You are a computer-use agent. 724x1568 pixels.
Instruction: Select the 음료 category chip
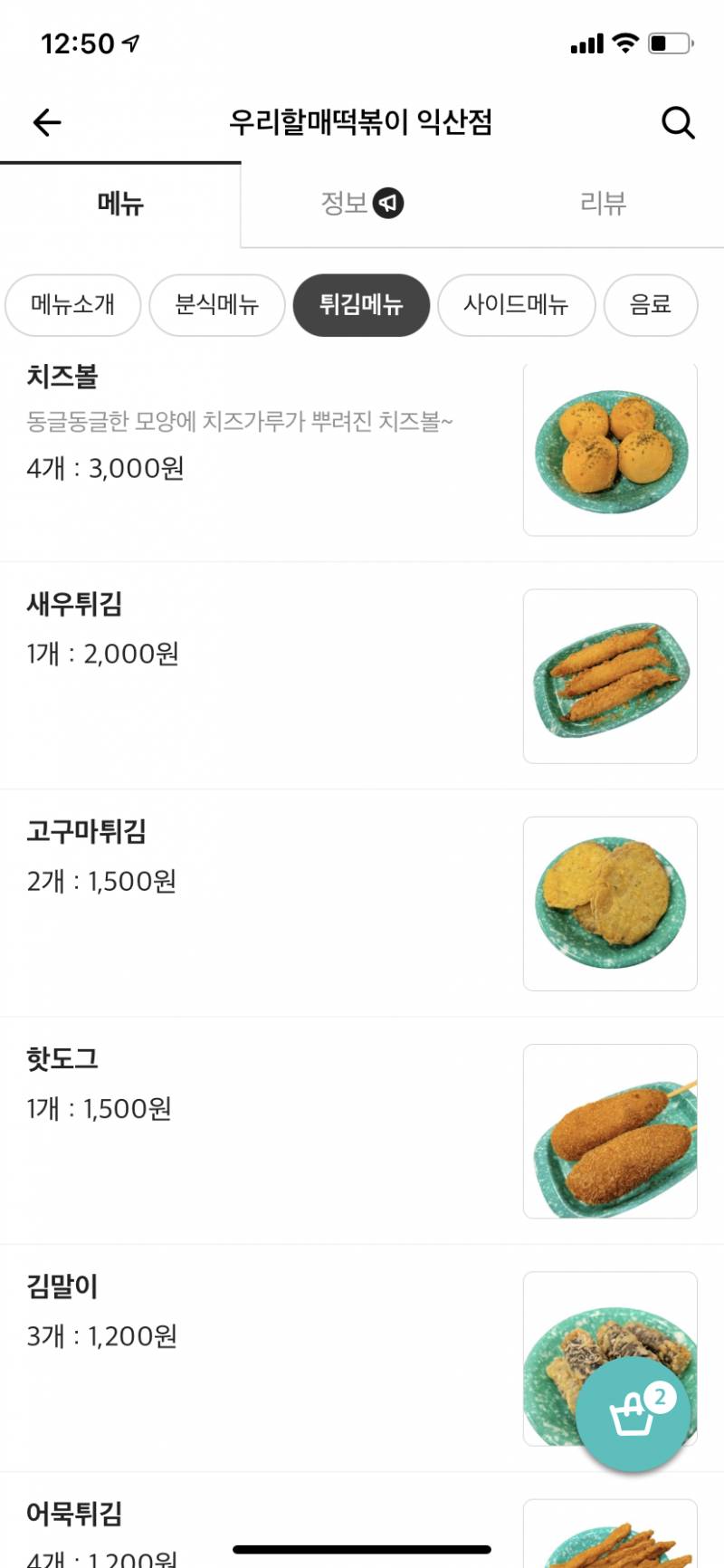(651, 305)
